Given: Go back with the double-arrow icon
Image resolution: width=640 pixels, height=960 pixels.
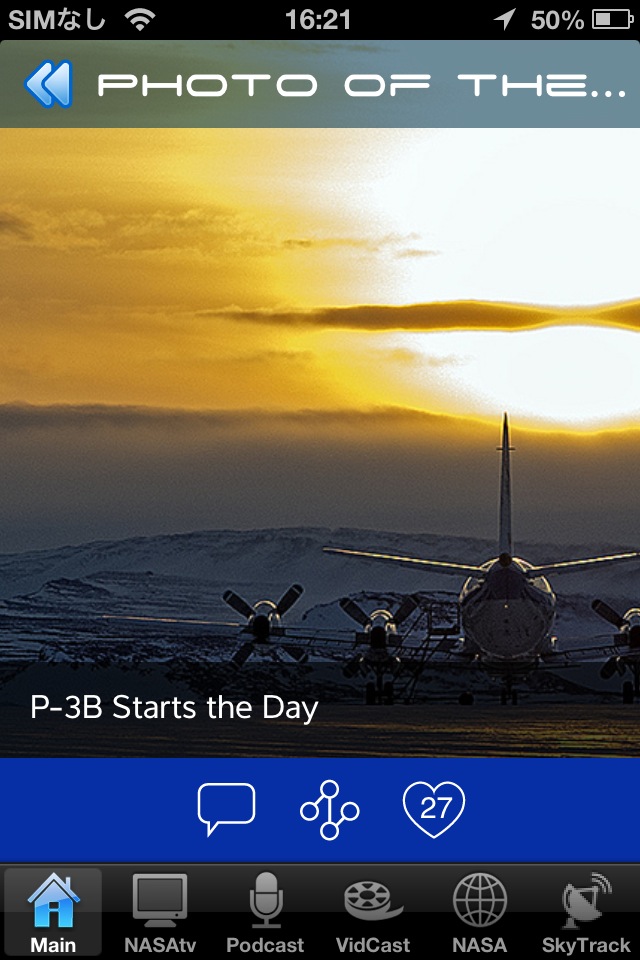Looking at the screenshot, I should point(48,84).
